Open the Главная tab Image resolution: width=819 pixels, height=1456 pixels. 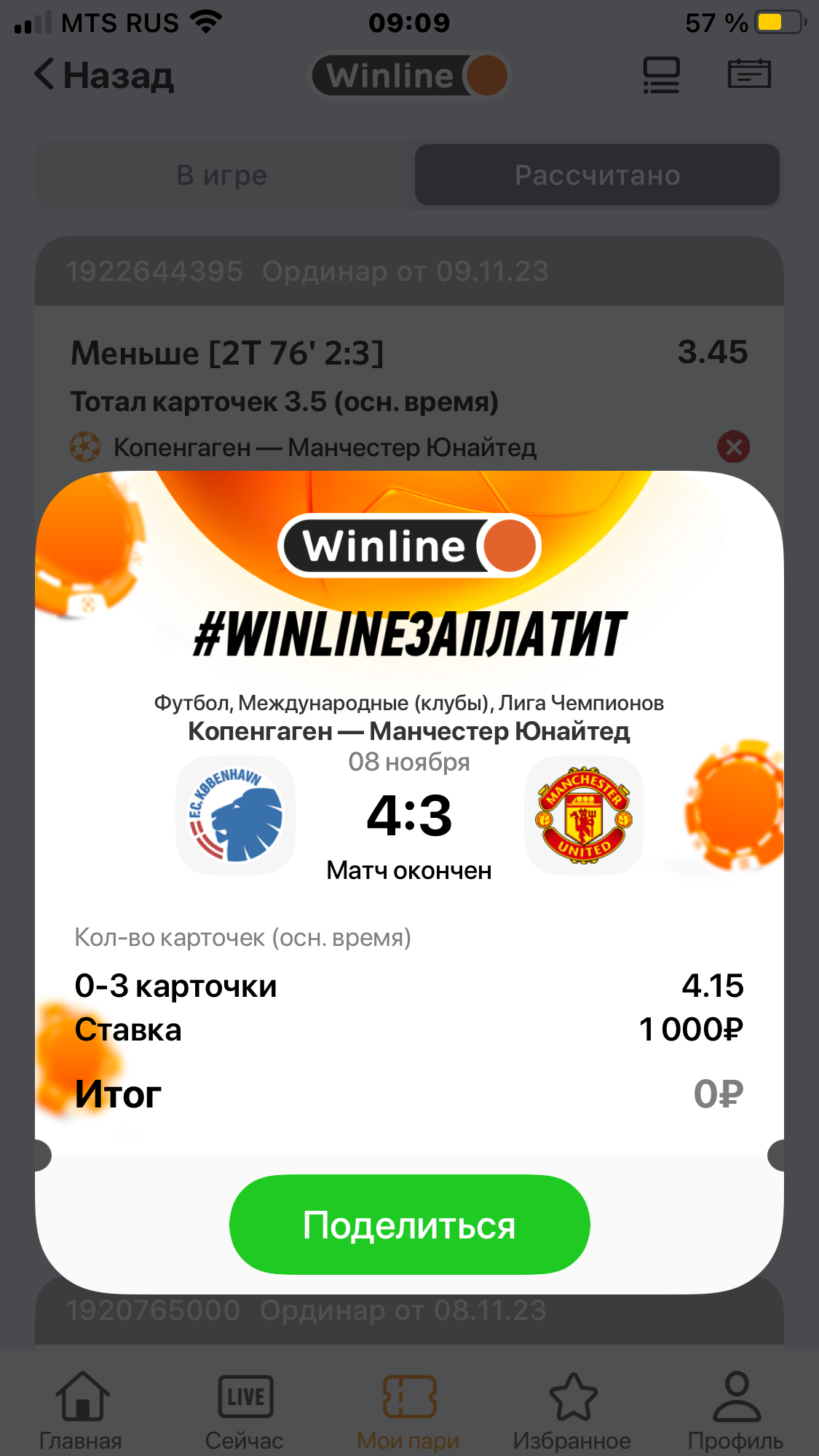81,1409
